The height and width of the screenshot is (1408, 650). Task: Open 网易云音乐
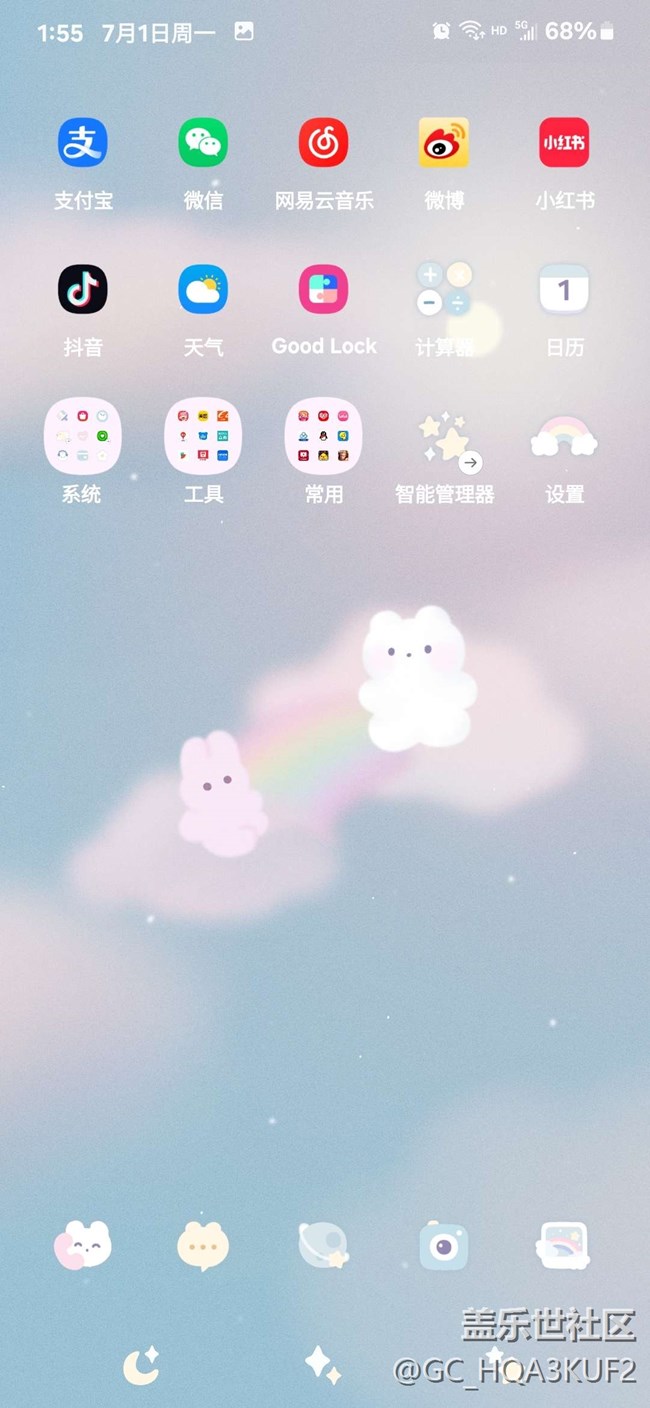[324, 144]
